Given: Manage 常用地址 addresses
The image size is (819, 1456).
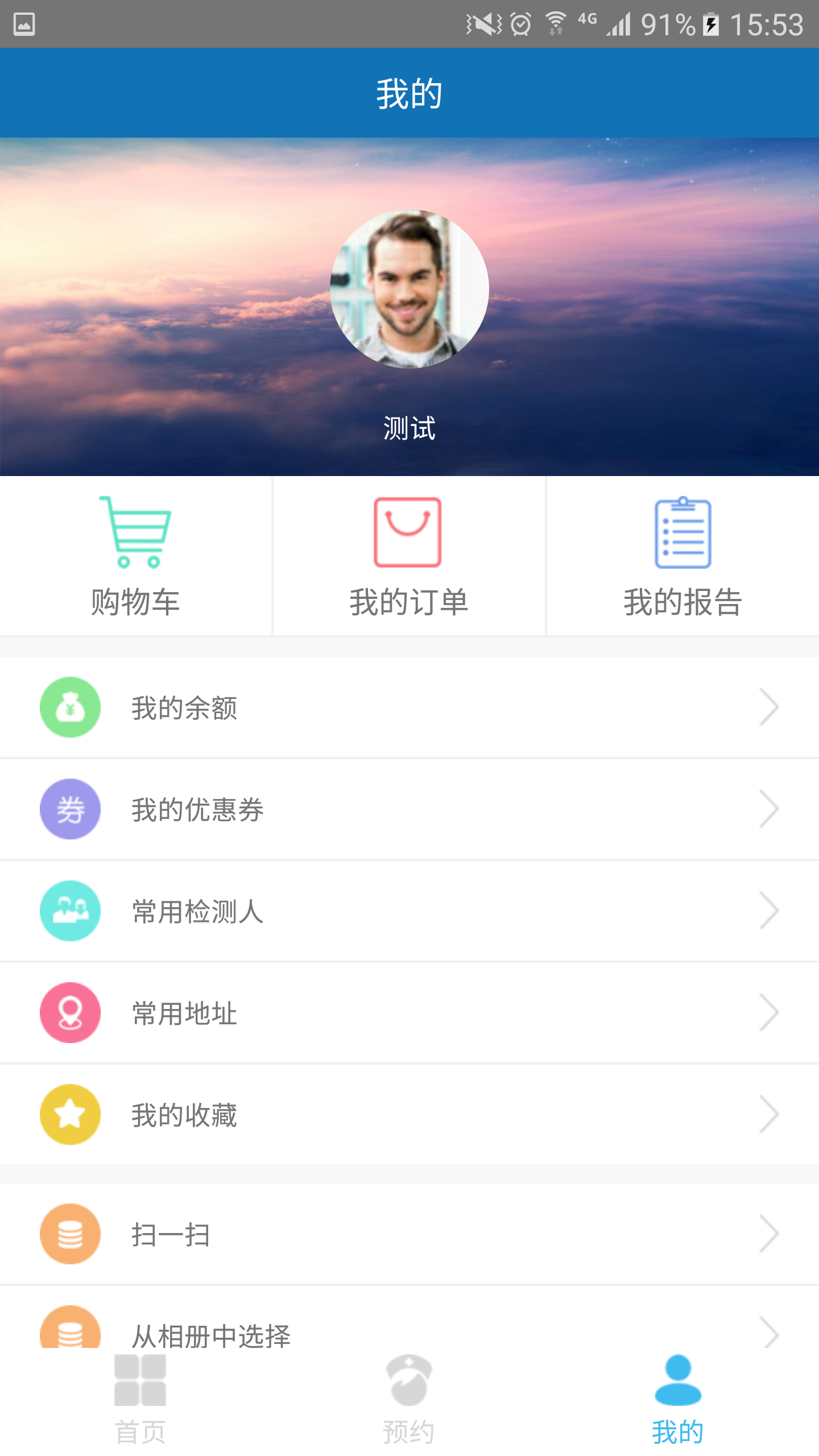Looking at the screenshot, I should [409, 1012].
